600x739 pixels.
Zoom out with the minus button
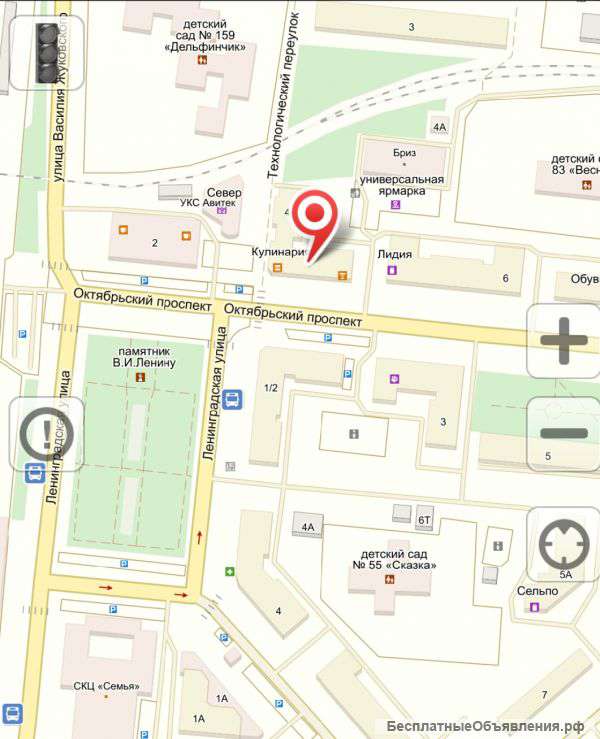pyautogui.click(x=564, y=433)
